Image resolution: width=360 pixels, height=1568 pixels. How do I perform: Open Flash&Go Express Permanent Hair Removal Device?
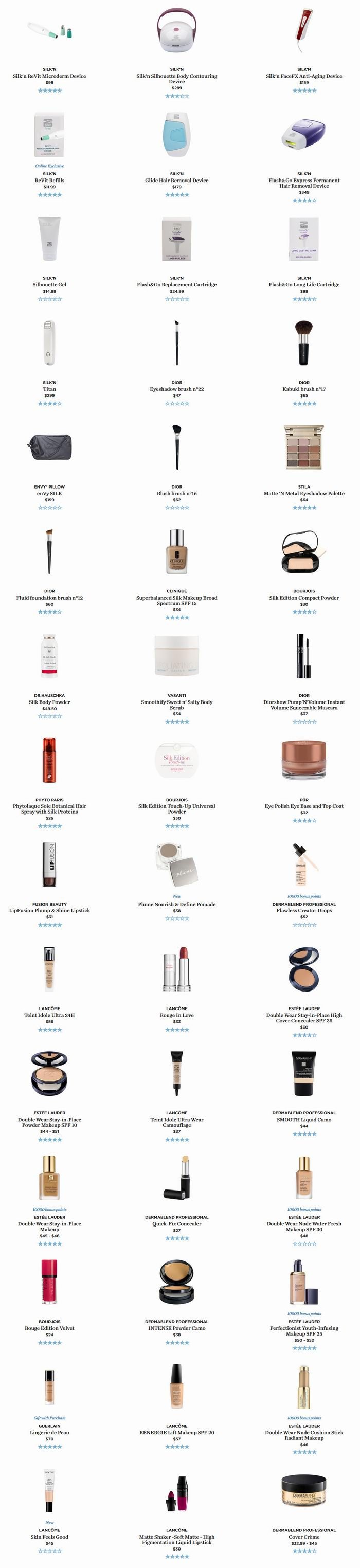(303, 183)
